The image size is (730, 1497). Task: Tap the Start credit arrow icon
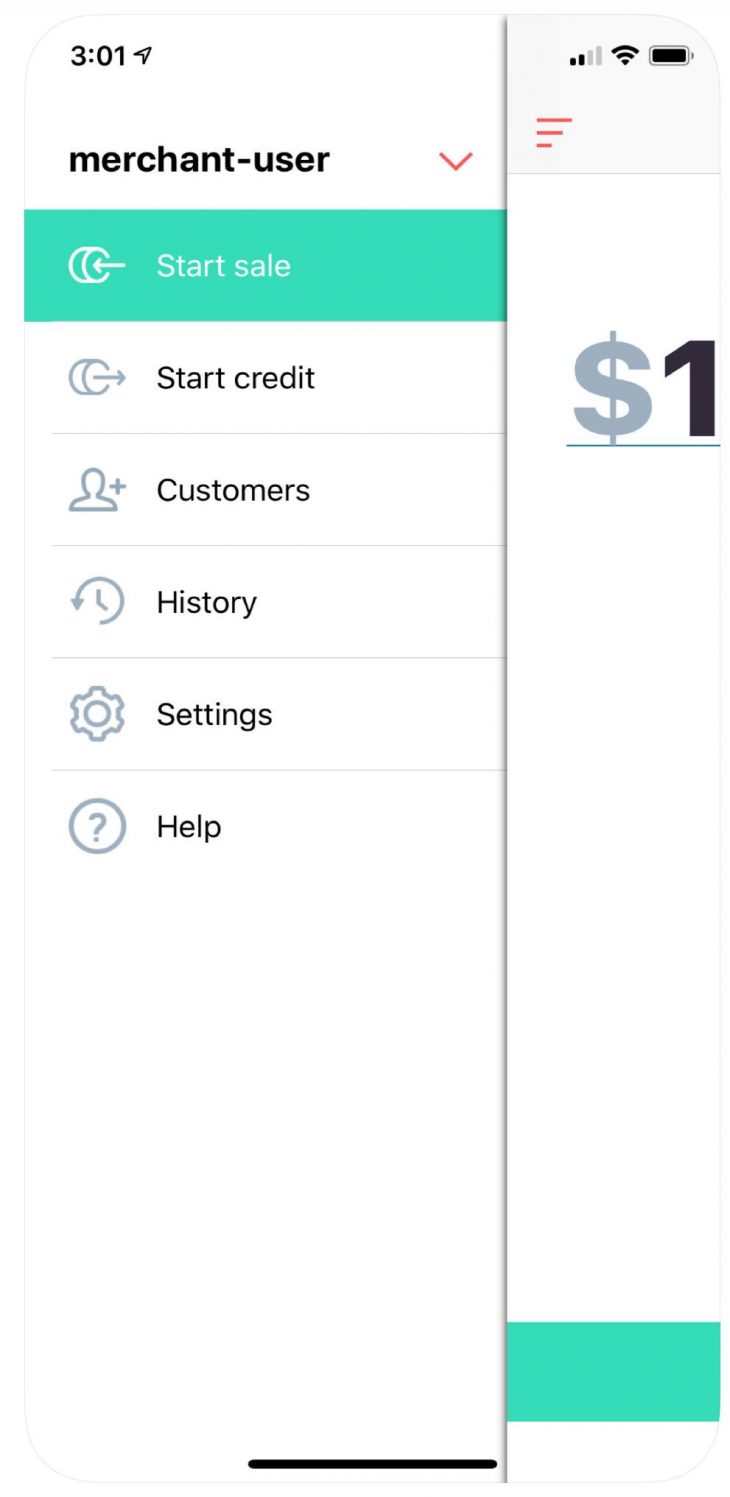(96, 377)
